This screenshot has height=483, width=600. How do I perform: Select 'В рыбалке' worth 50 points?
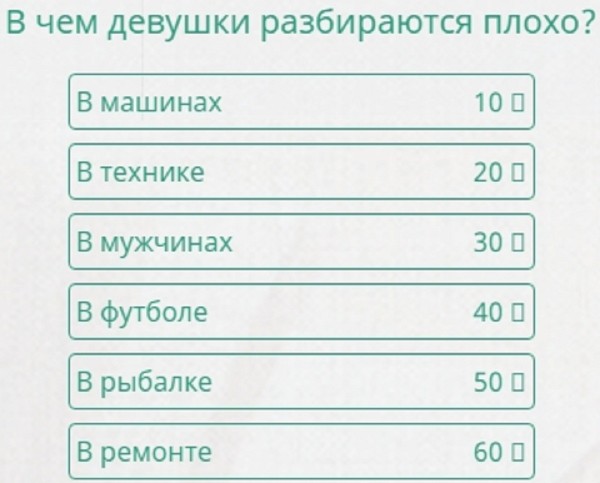(x=301, y=382)
